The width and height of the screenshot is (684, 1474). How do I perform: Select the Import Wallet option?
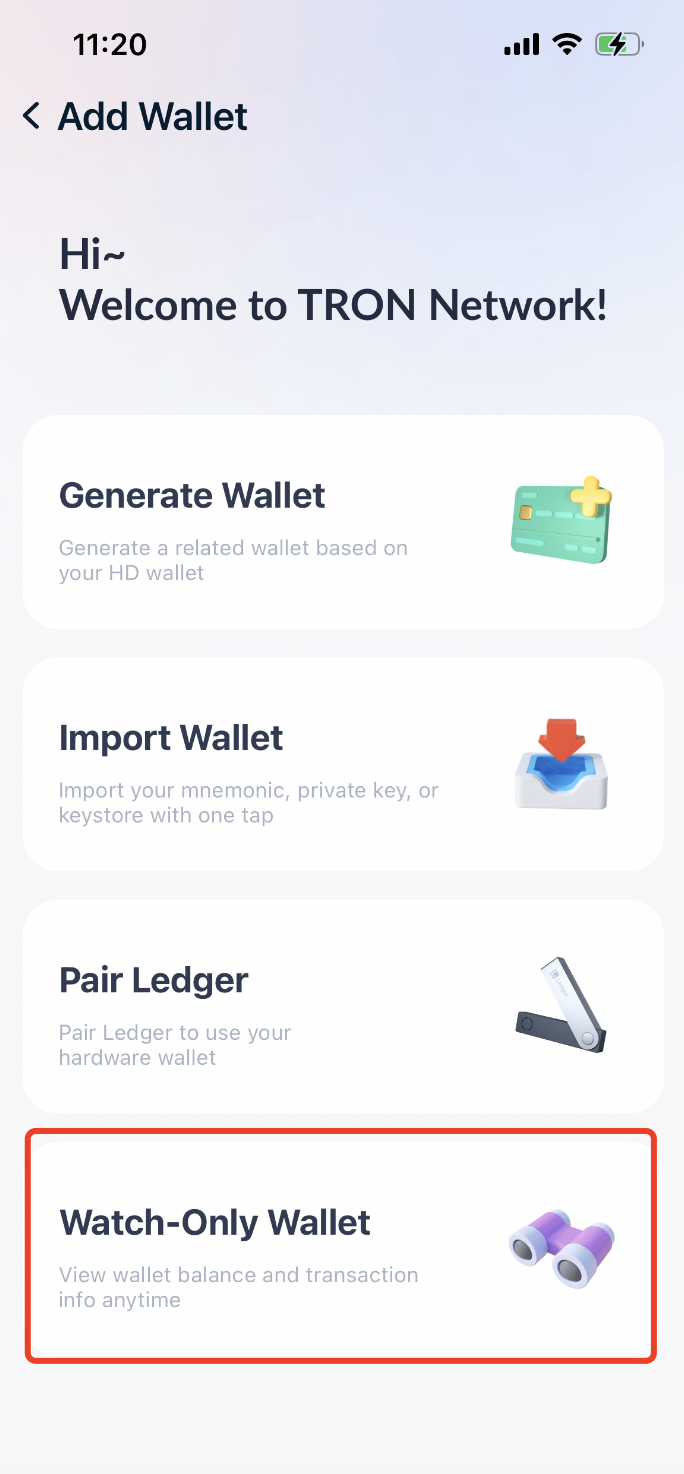(342, 764)
